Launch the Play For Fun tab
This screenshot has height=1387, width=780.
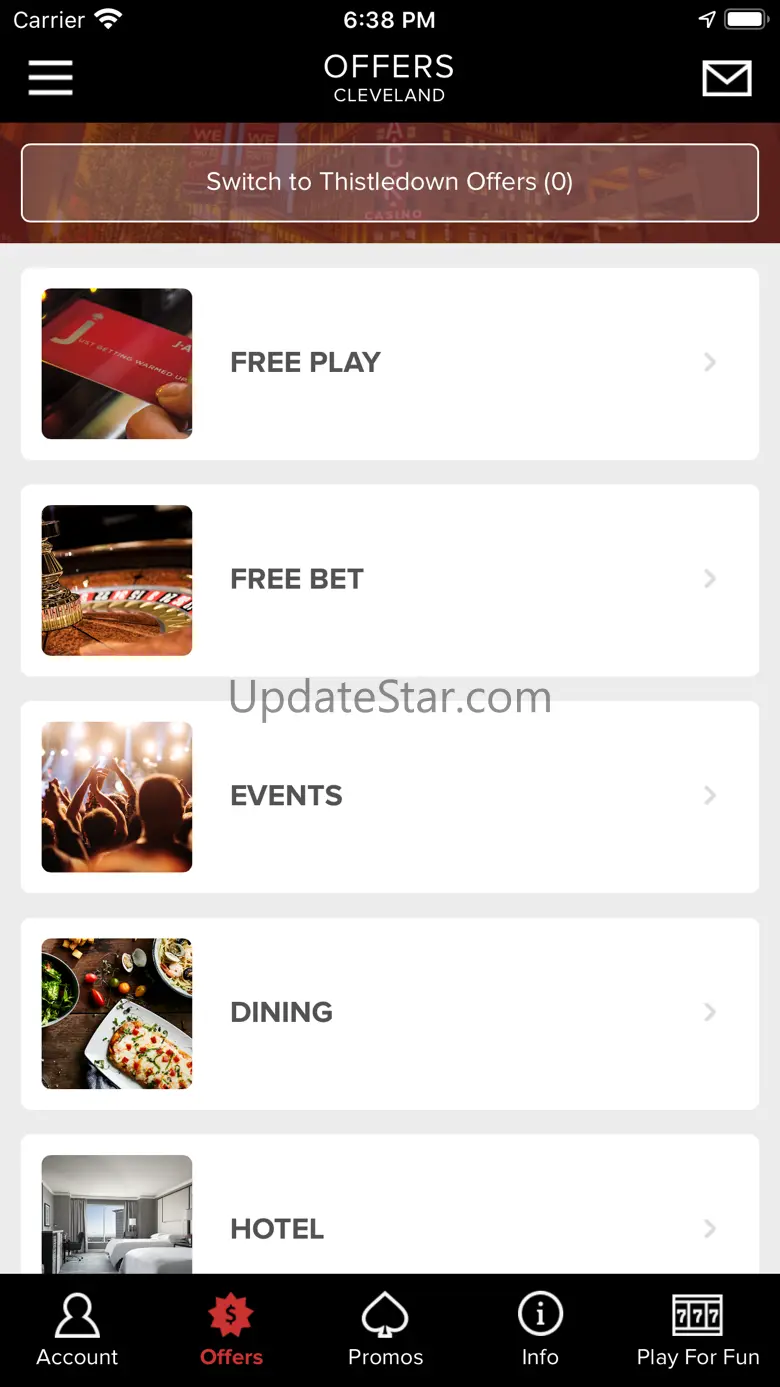click(698, 1330)
